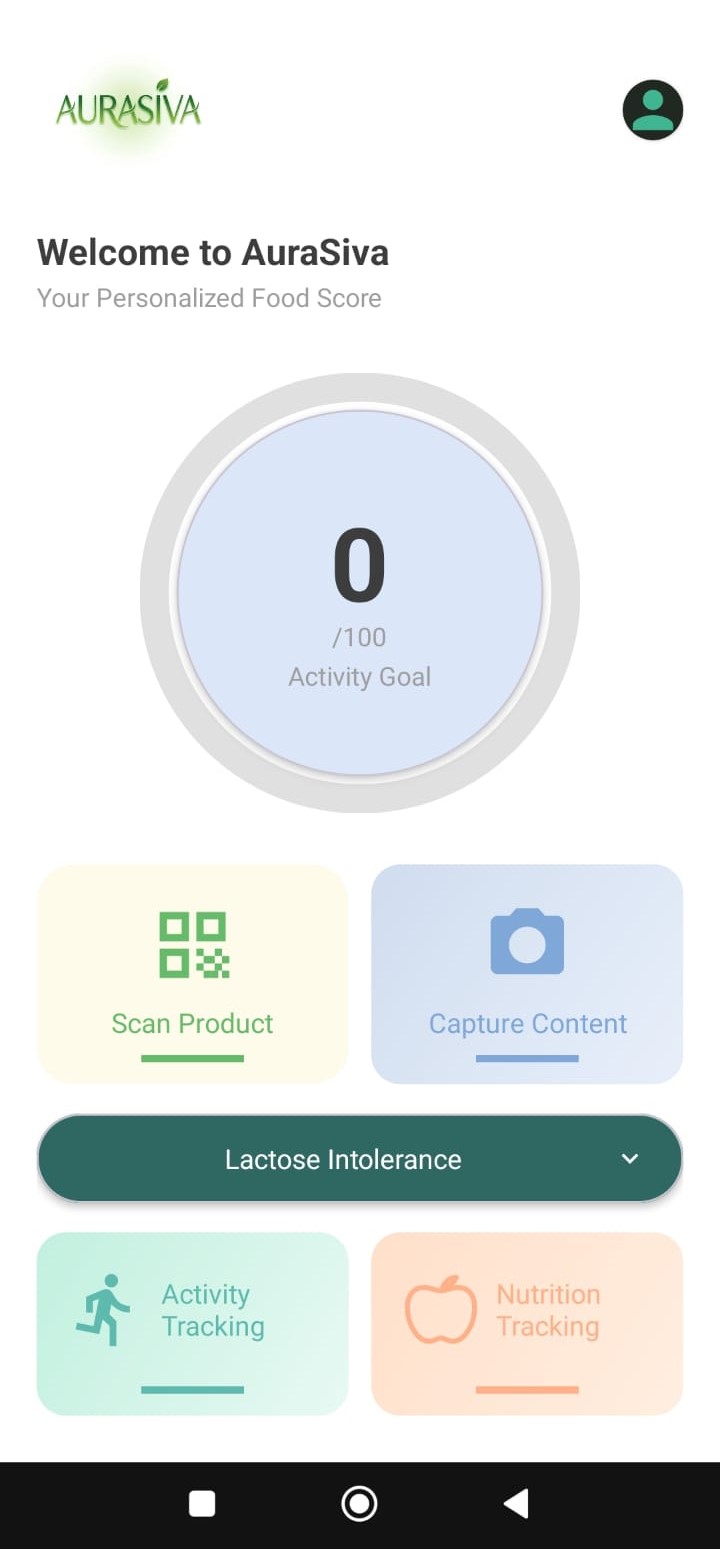Open the user profile icon

coord(652,110)
